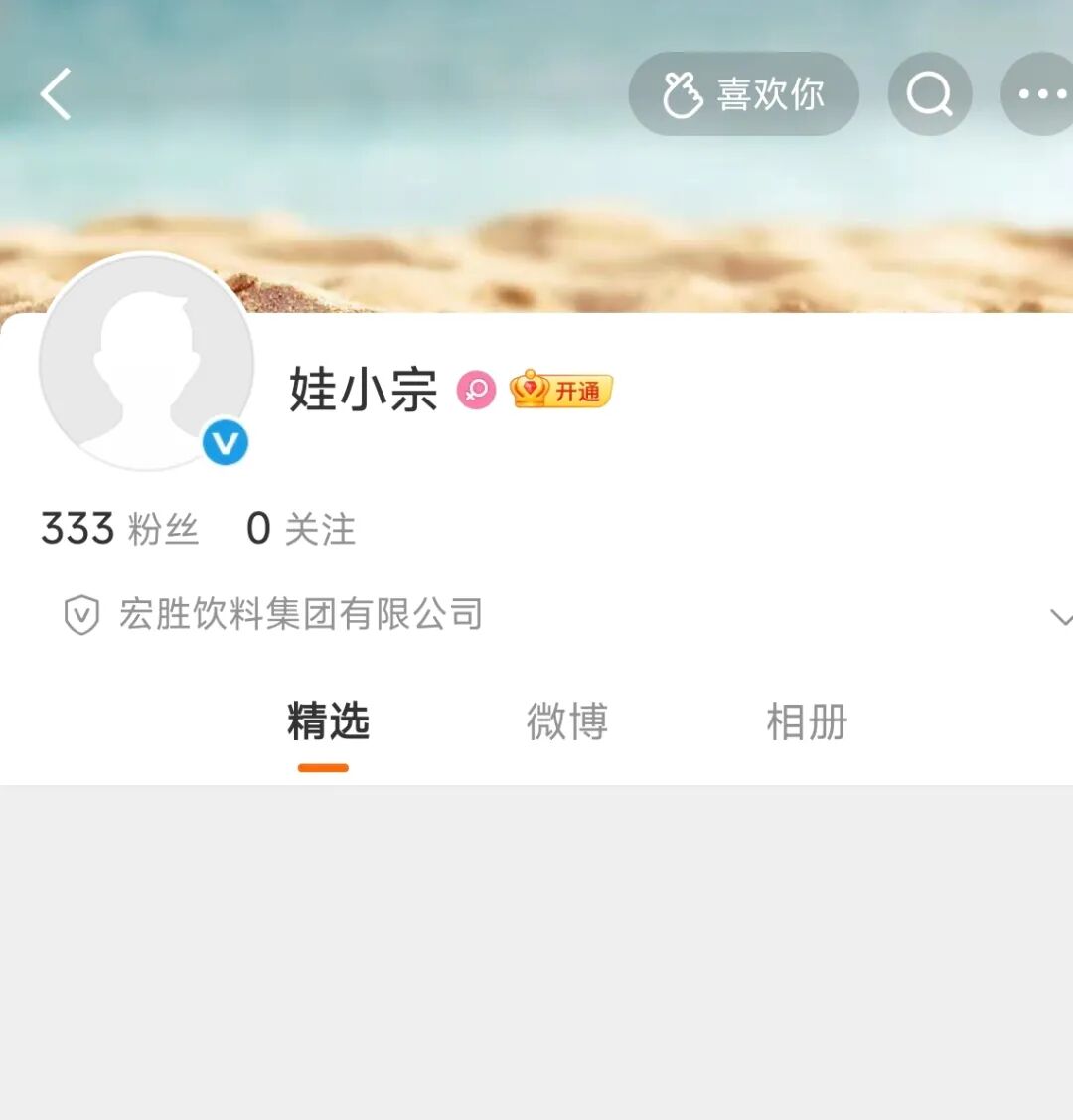
Task: Switch to the 微博 tab
Action: (566, 722)
